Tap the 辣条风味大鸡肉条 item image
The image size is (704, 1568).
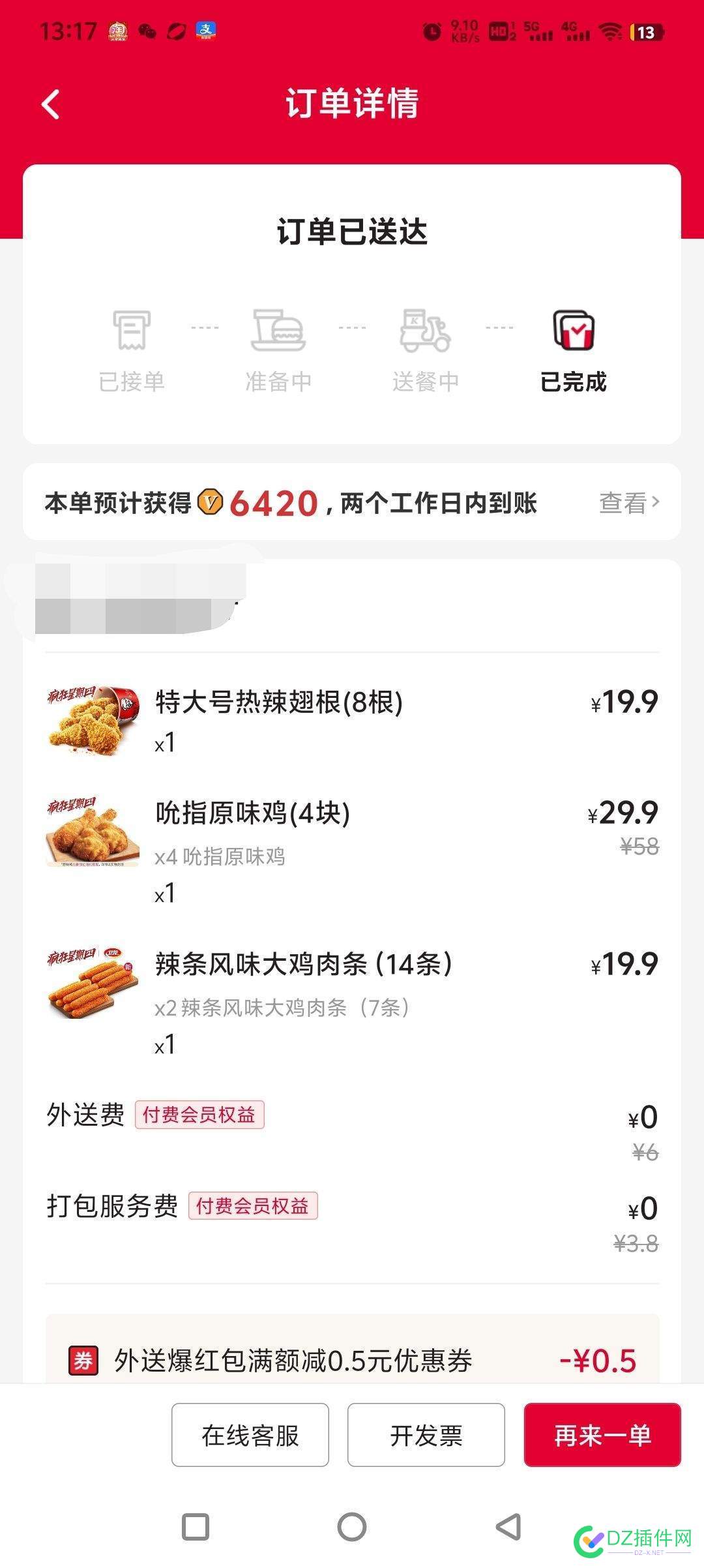[91, 986]
